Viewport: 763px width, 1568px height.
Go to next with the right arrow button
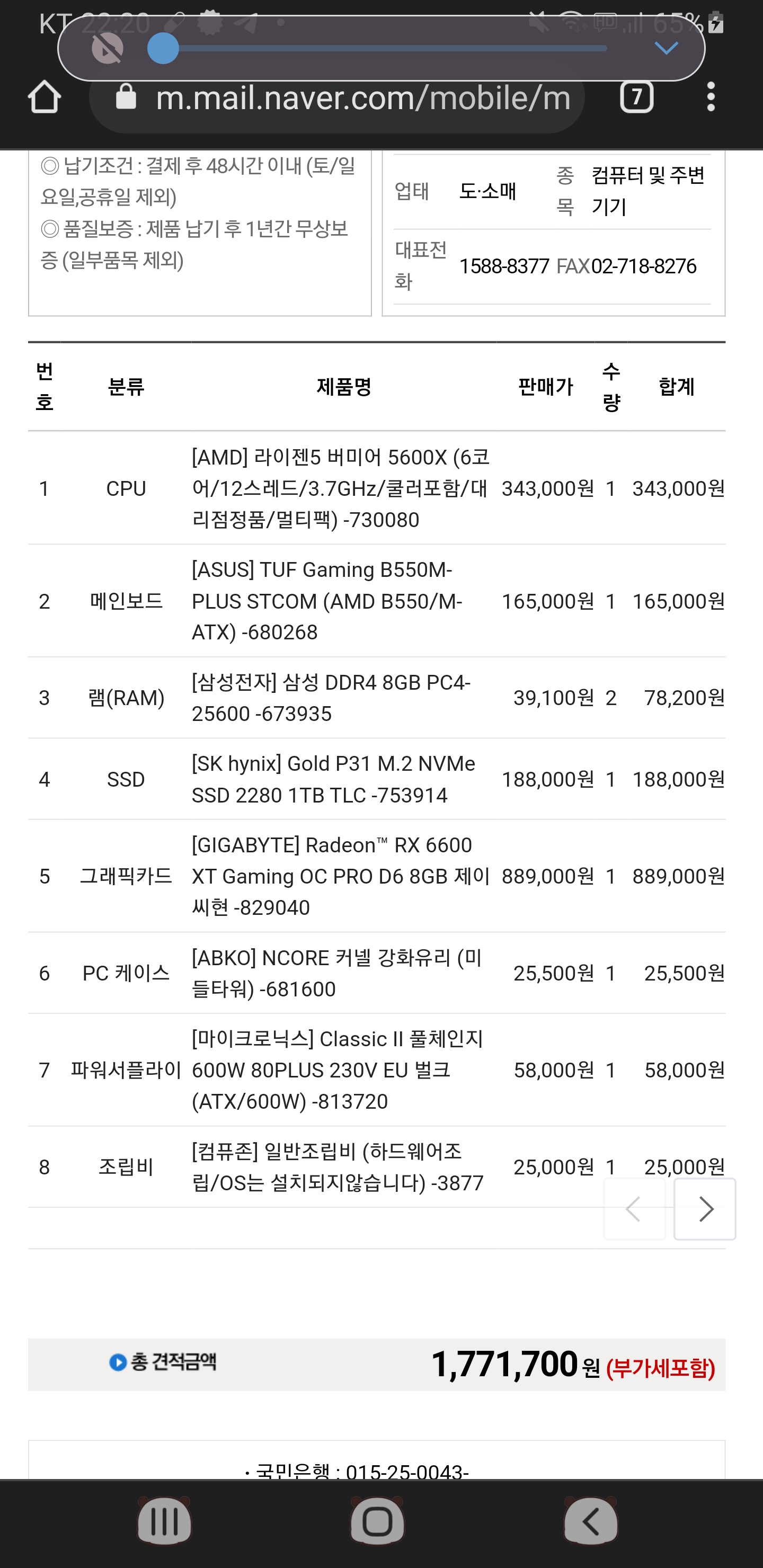705,1209
